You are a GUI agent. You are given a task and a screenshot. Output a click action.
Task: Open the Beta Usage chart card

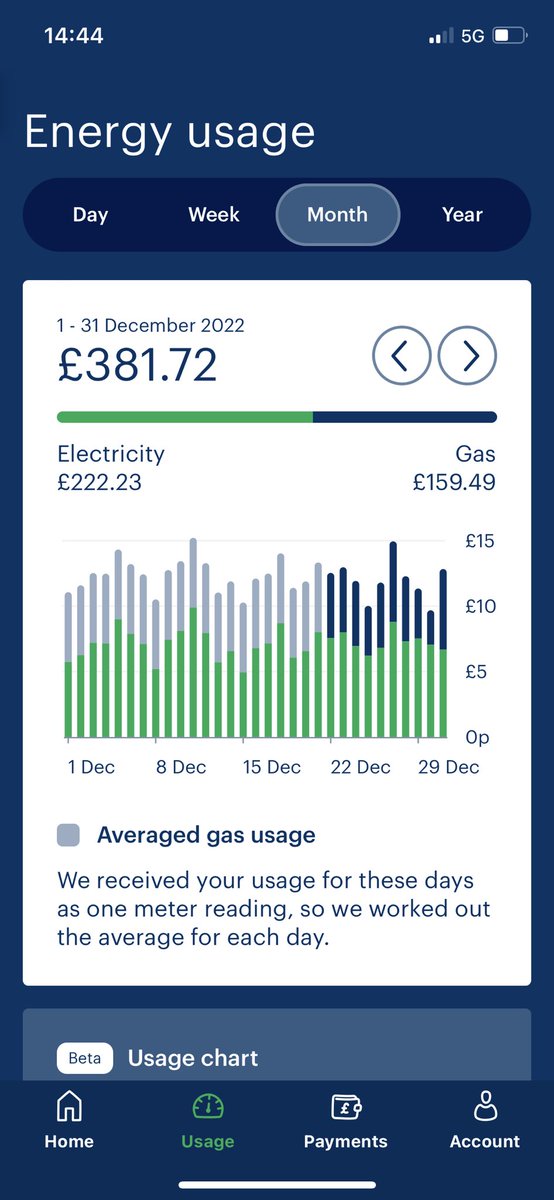[x=277, y=1045]
